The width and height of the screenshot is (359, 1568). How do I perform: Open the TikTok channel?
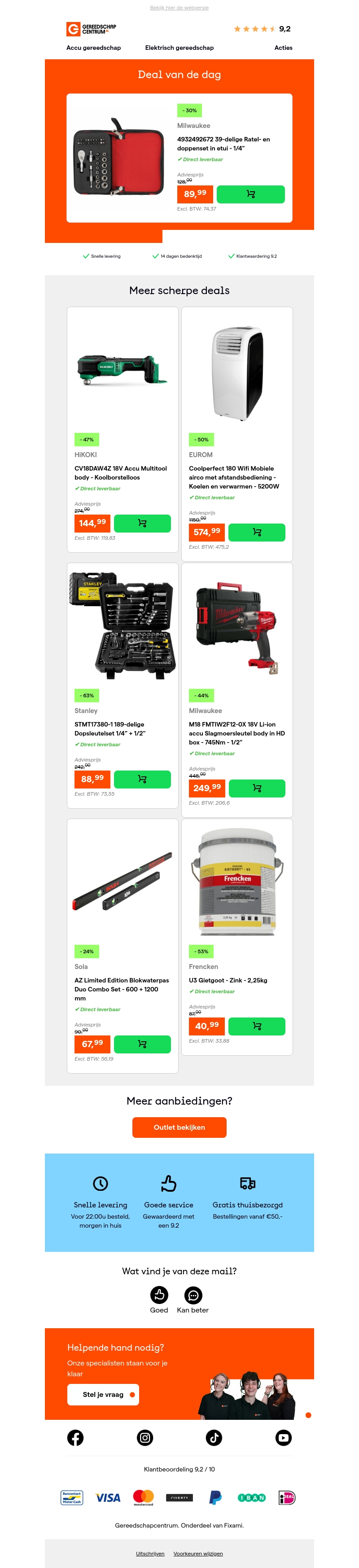point(214,1437)
